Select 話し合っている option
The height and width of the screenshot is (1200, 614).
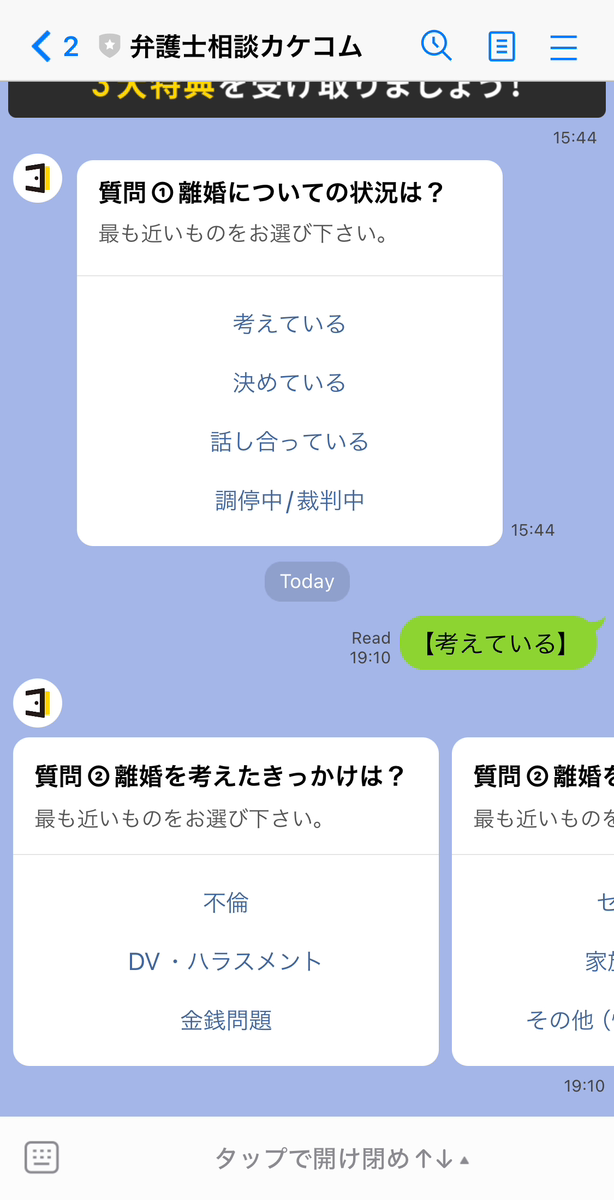click(289, 442)
